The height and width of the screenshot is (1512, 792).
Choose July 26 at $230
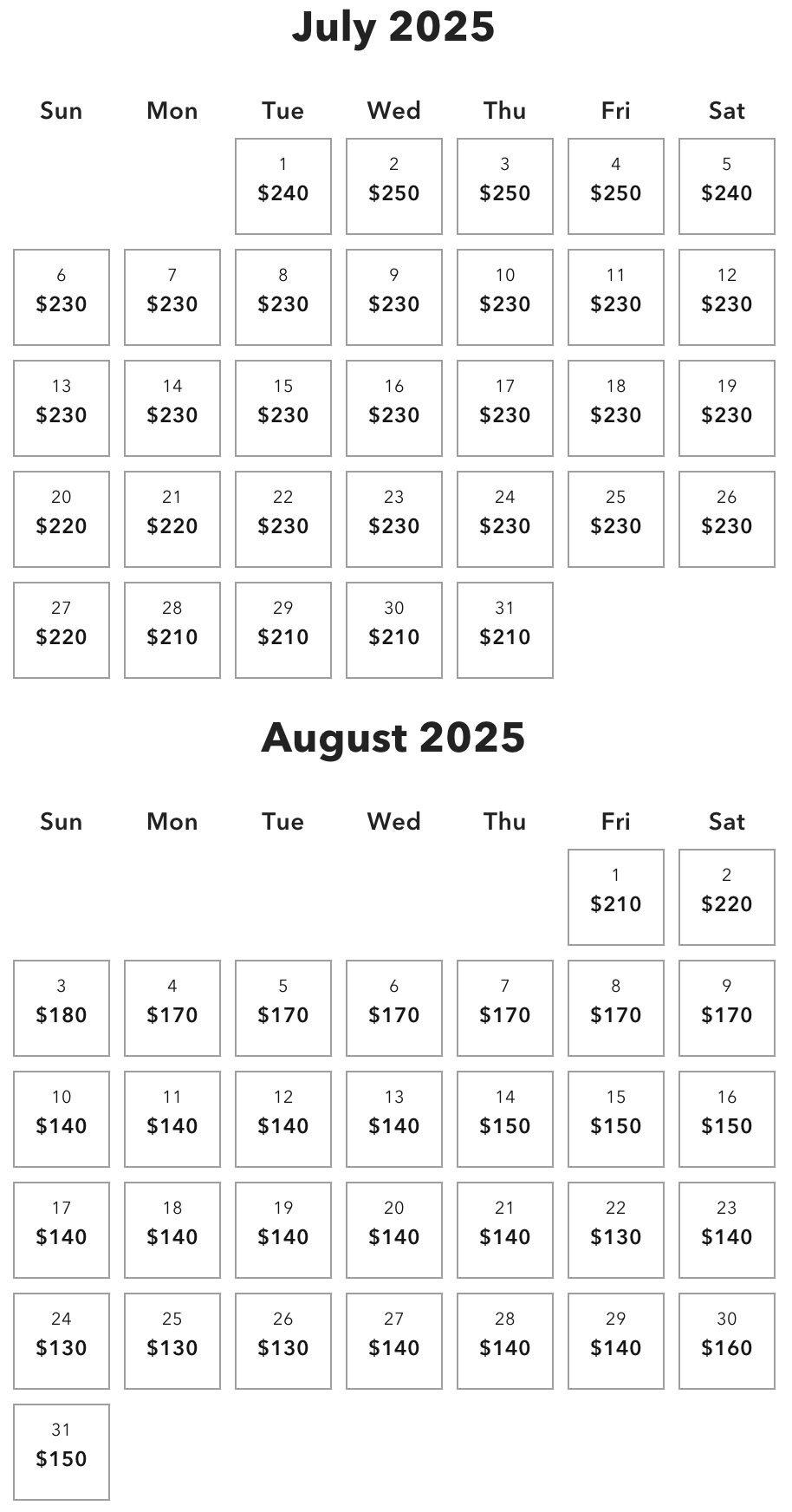pyautogui.click(x=727, y=519)
